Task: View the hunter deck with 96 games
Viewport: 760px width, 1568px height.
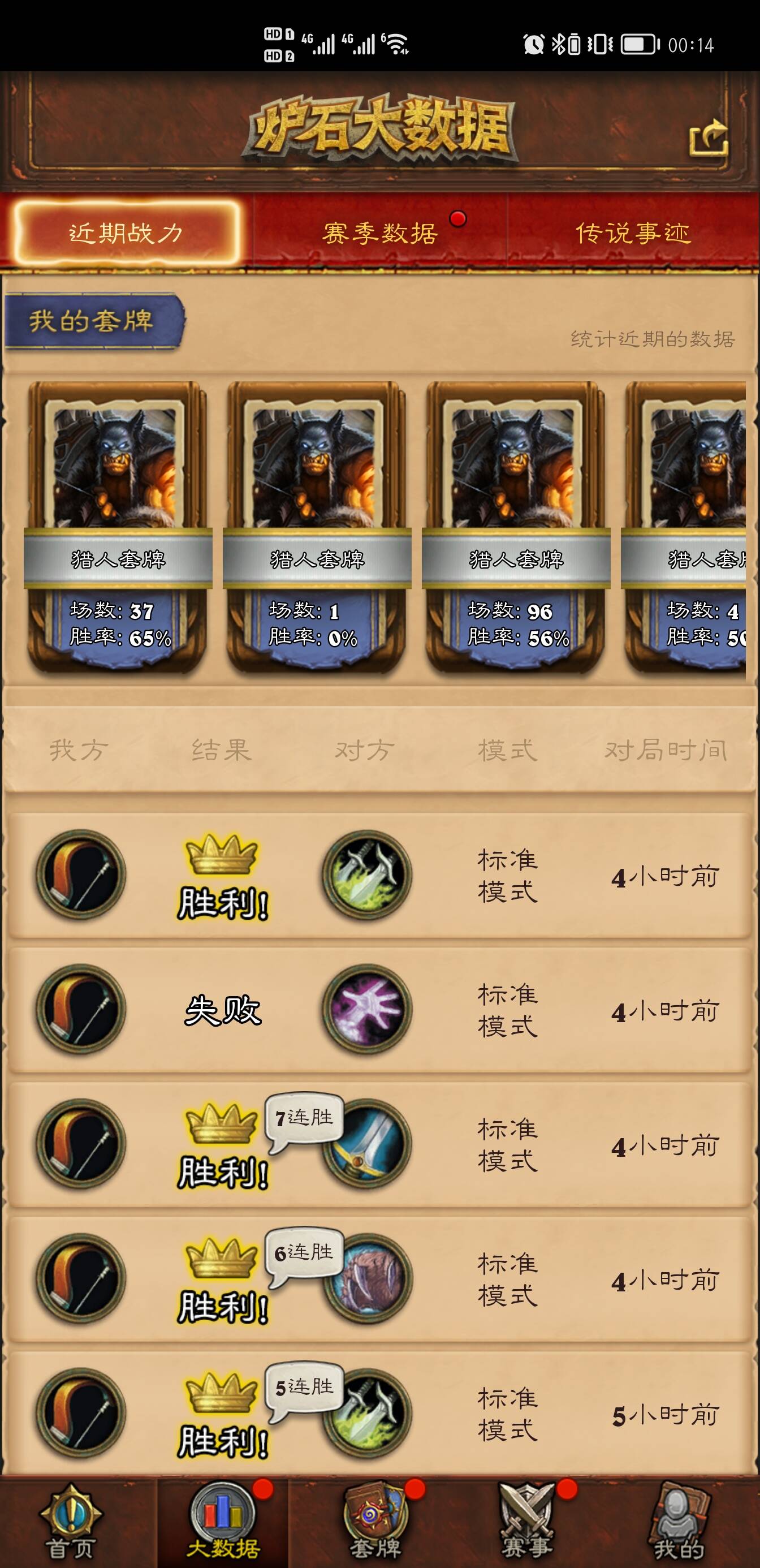Action: pyautogui.click(x=515, y=527)
